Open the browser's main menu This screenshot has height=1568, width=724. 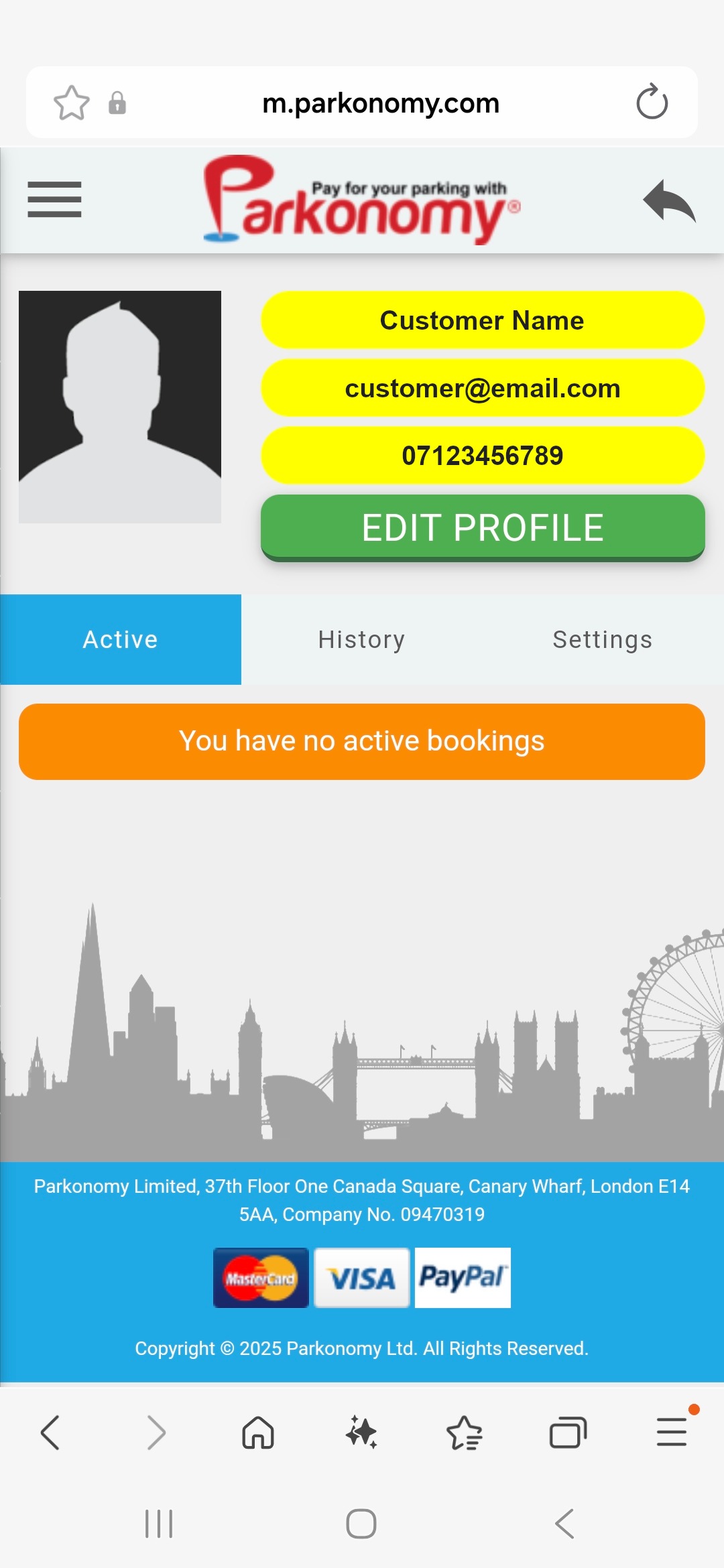point(672,1433)
